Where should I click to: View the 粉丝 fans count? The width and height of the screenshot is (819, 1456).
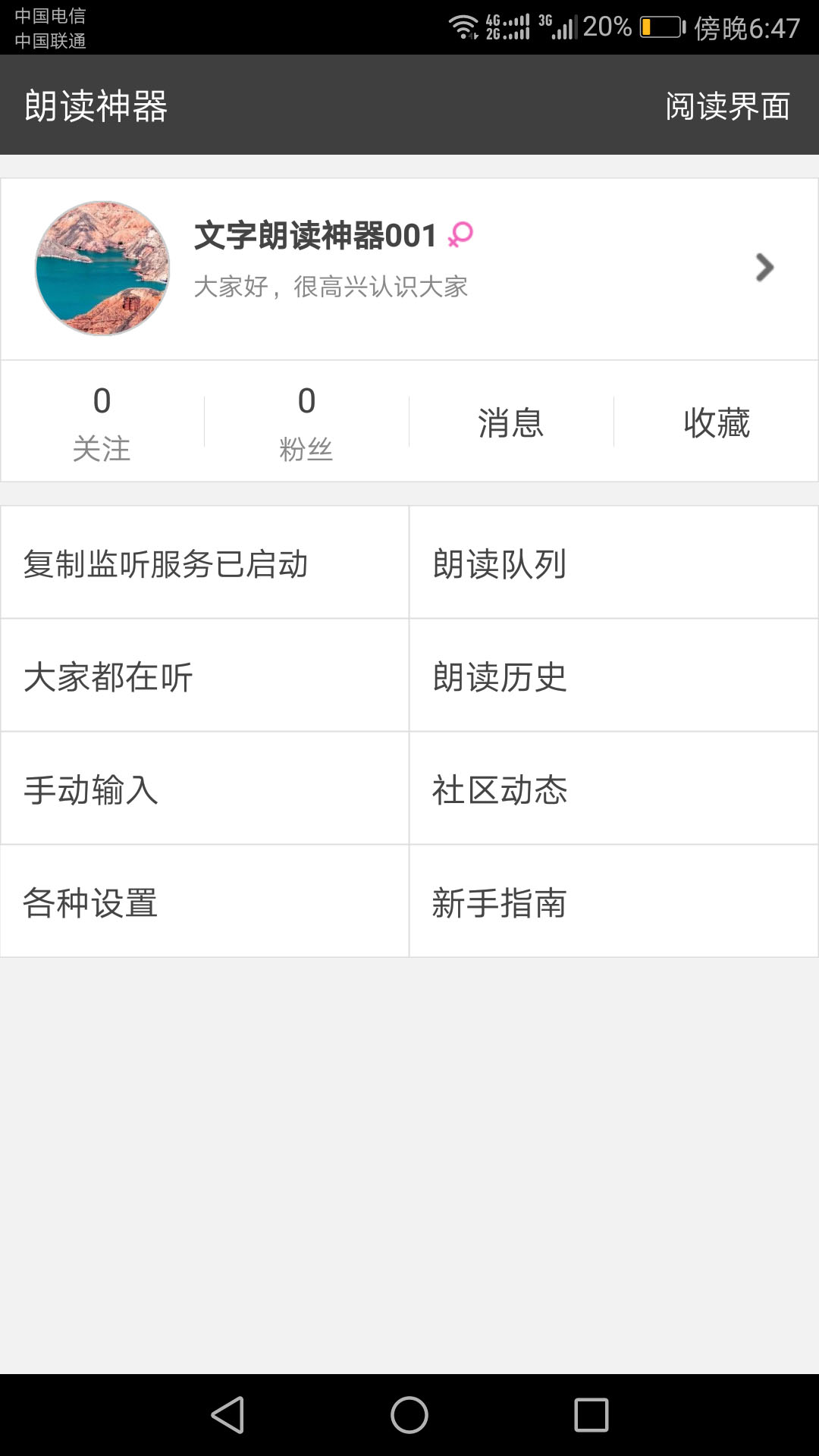(306, 421)
